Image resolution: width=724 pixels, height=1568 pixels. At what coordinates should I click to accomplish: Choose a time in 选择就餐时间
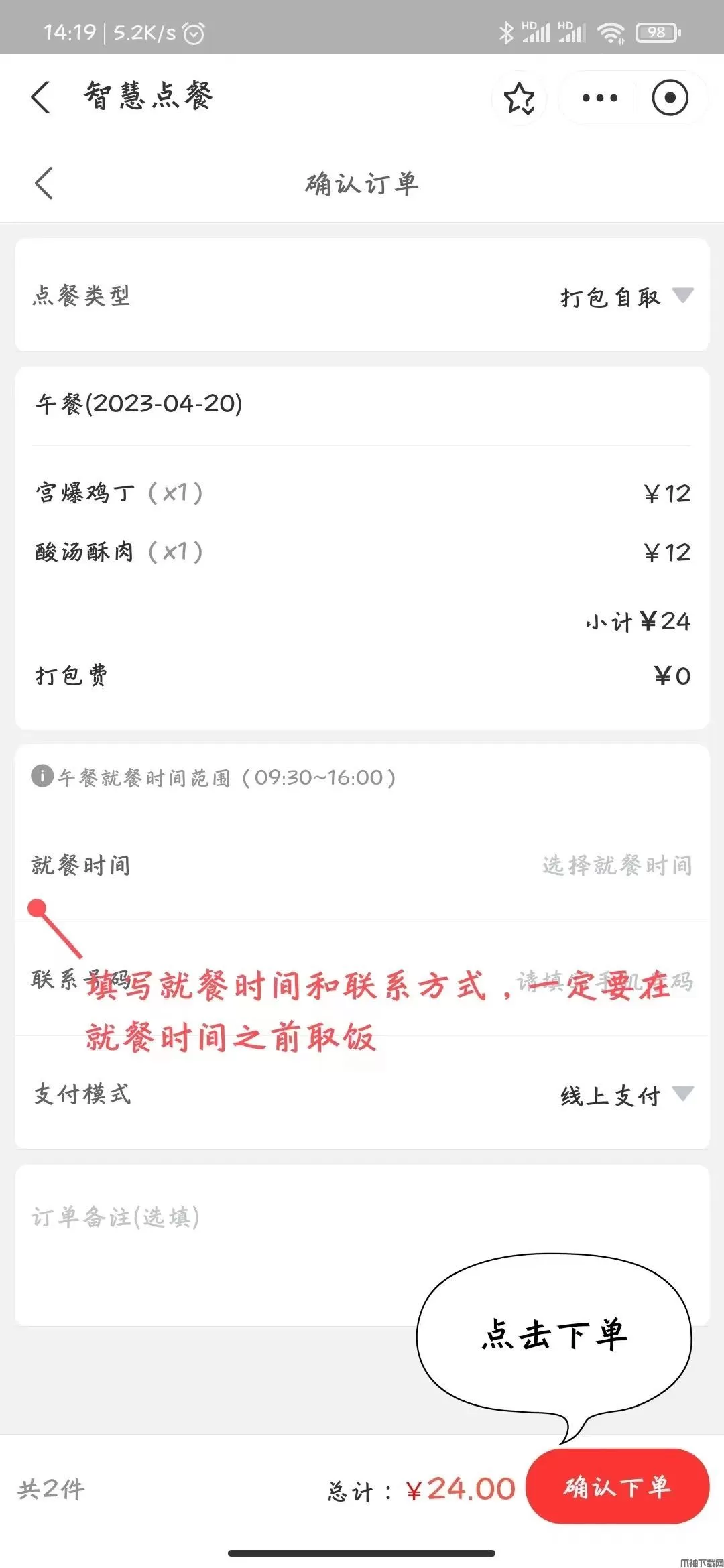click(616, 865)
